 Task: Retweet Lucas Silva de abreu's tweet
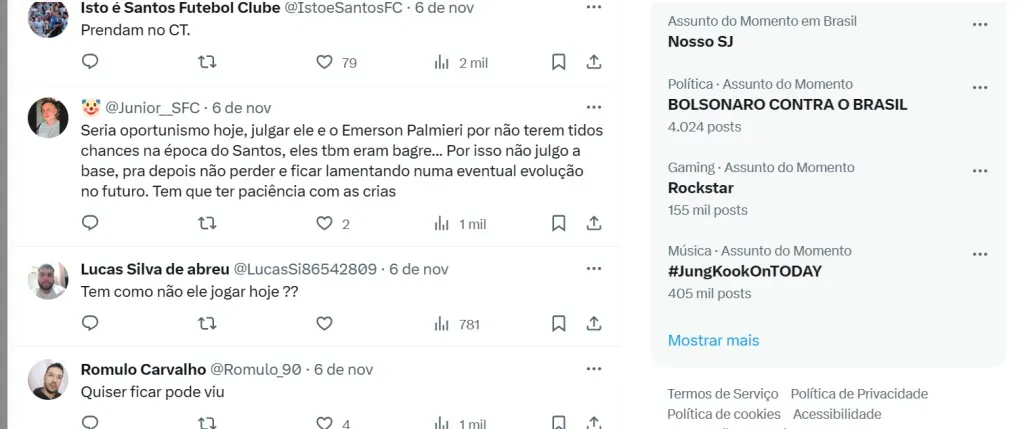coord(207,324)
